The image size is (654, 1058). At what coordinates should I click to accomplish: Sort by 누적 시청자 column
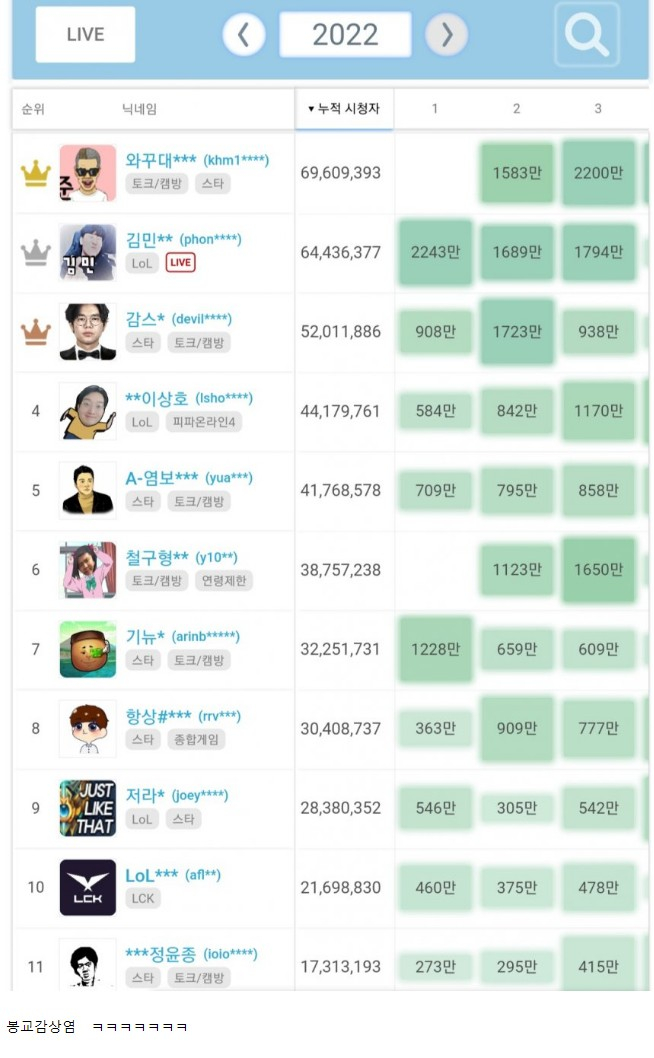pyautogui.click(x=344, y=109)
